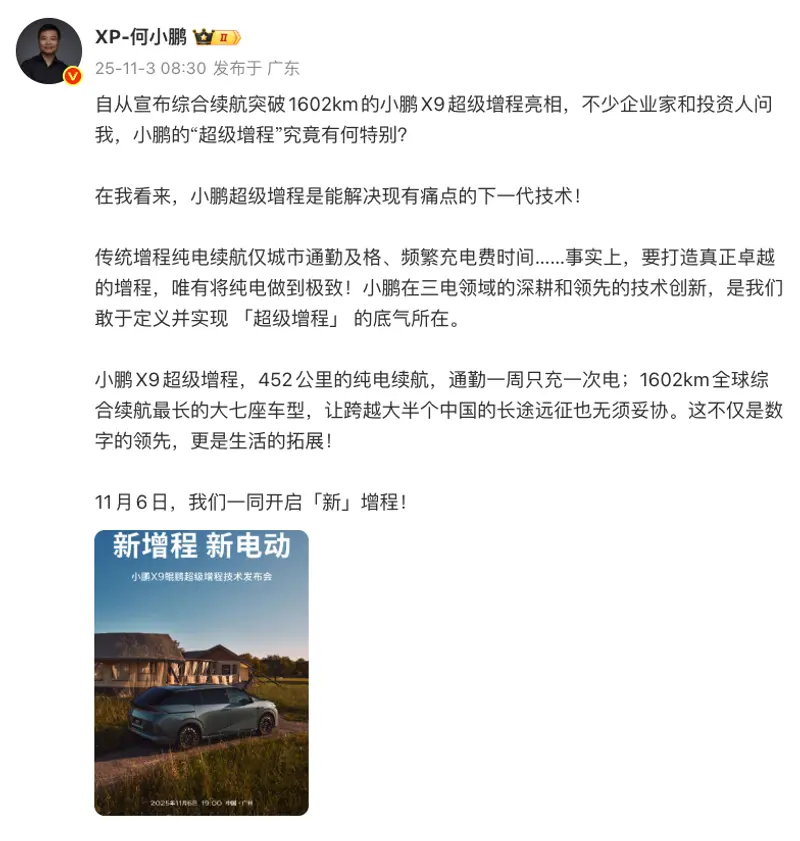The image size is (800, 841).
Task: Tap the username XP-何小鹏
Action: tap(140, 37)
